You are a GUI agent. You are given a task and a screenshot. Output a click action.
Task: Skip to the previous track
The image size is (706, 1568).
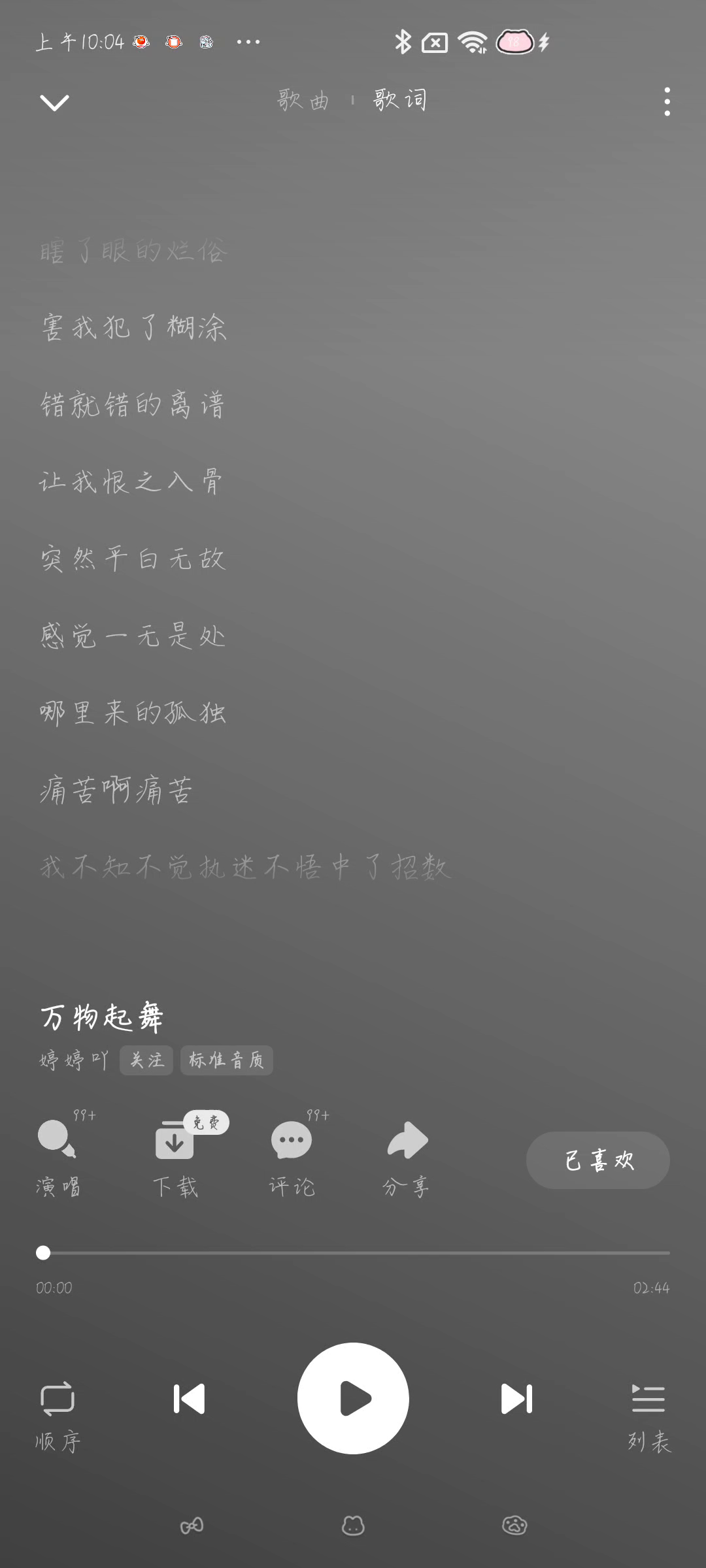(x=189, y=1399)
